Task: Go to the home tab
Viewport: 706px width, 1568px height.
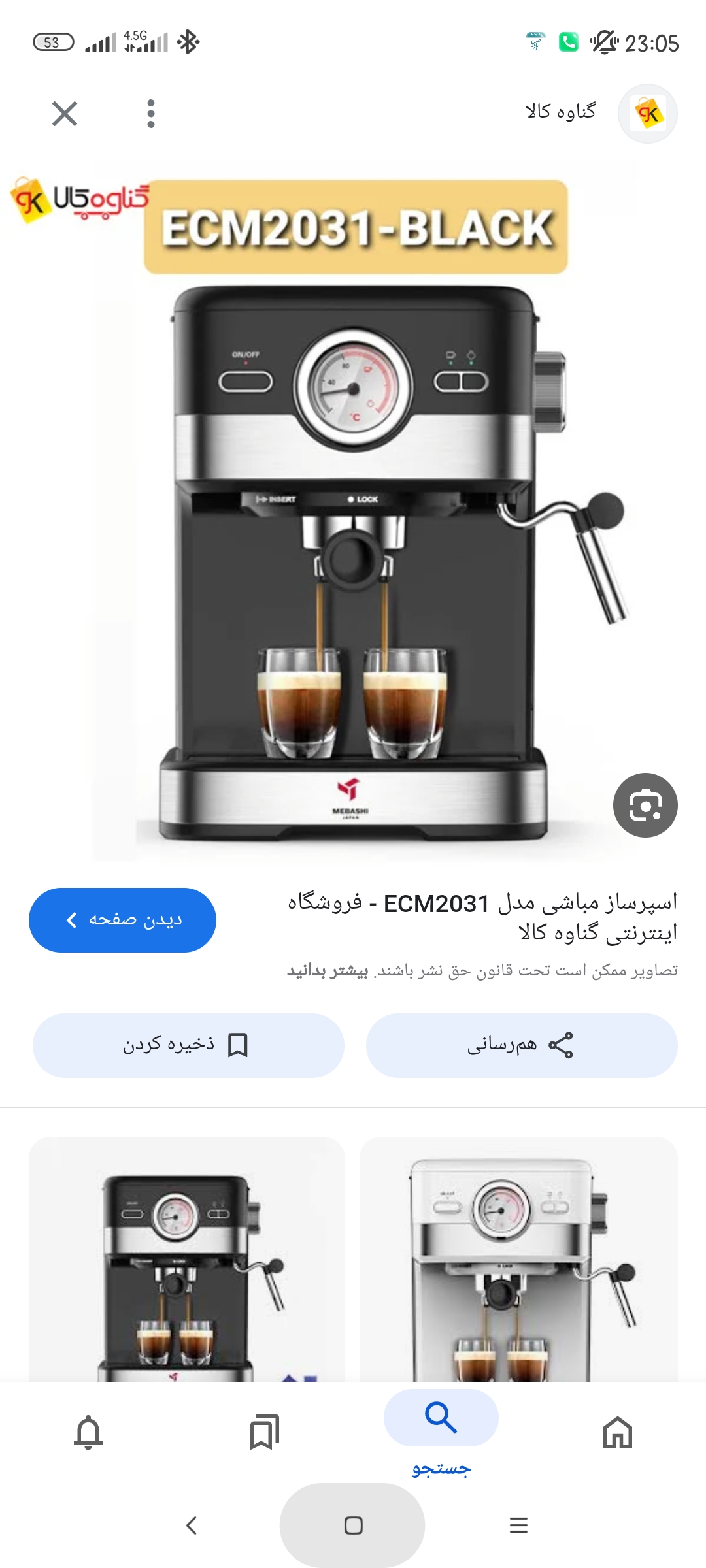Action: [x=617, y=1432]
